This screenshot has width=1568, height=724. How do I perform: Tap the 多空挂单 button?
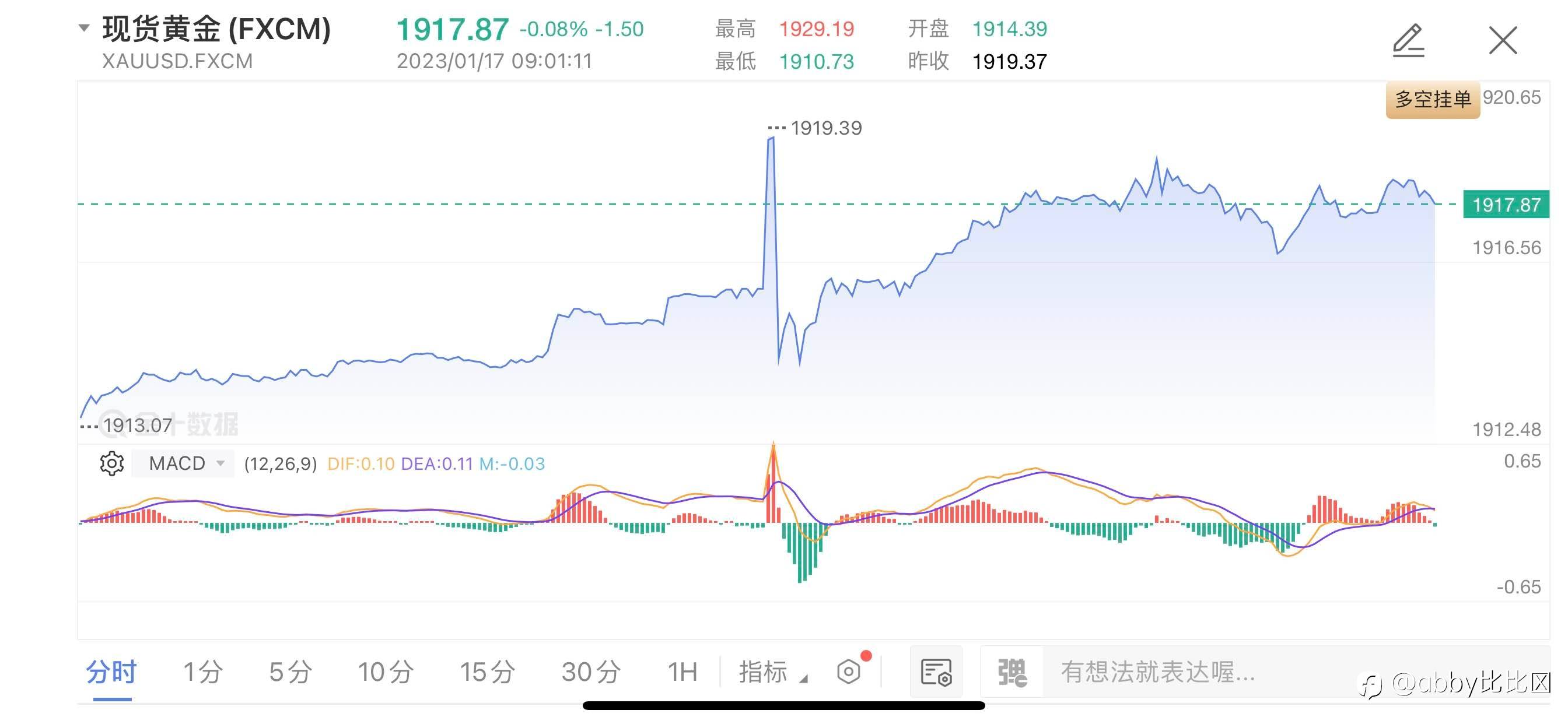[x=1433, y=99]
